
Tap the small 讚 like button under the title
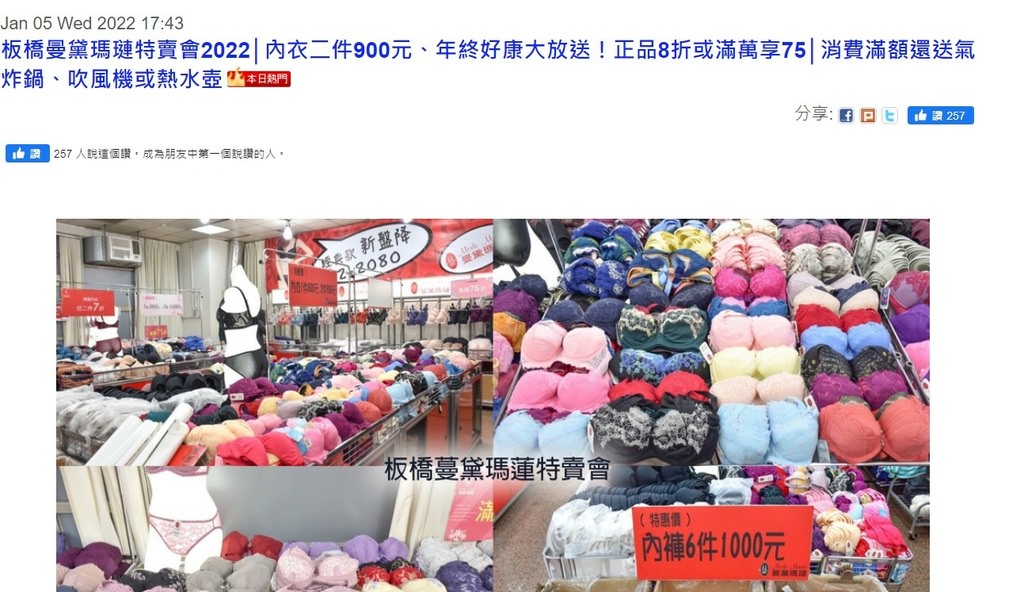[x=27, y=153]
